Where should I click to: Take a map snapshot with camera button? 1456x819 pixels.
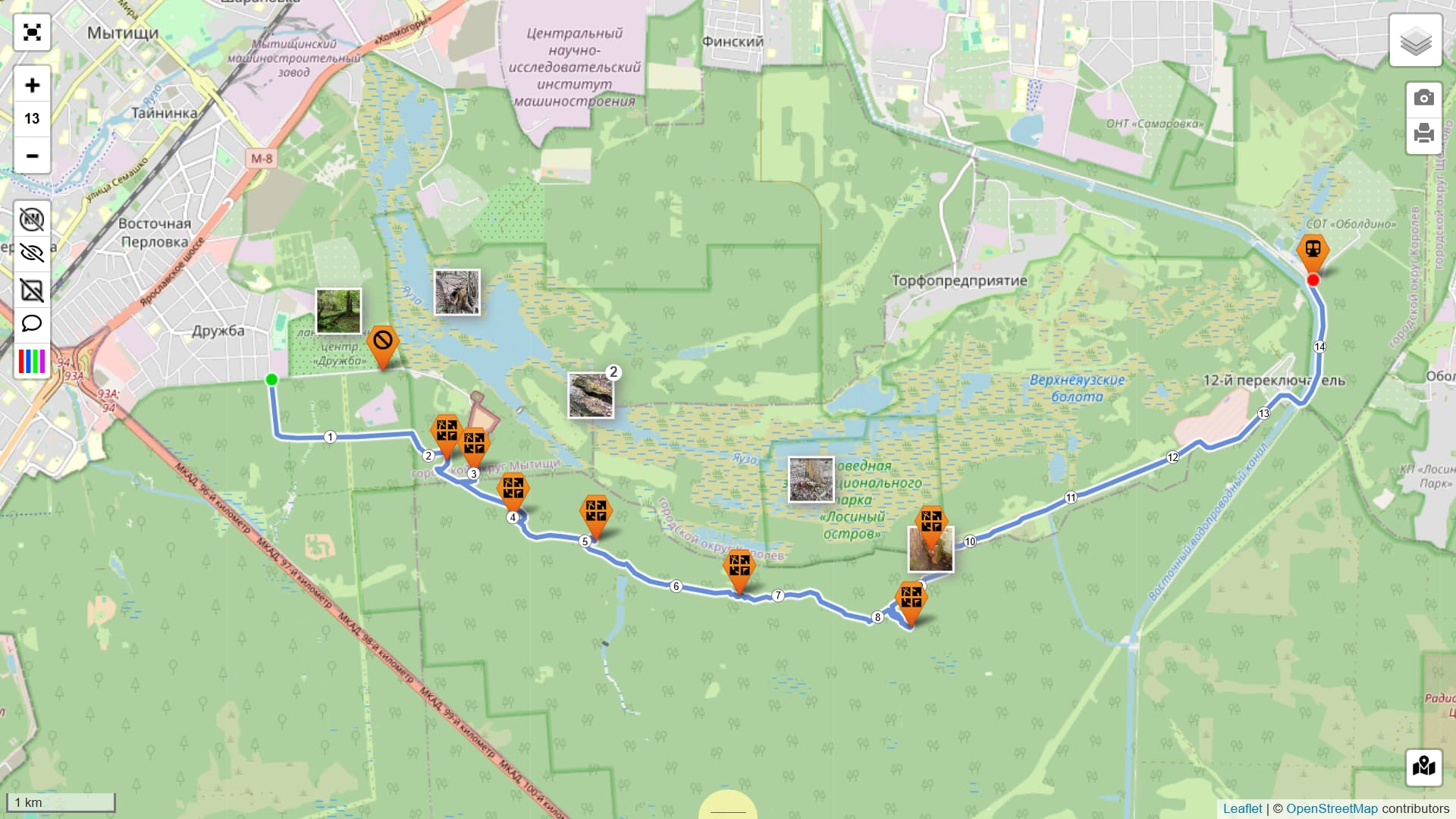pos(1423,98)
